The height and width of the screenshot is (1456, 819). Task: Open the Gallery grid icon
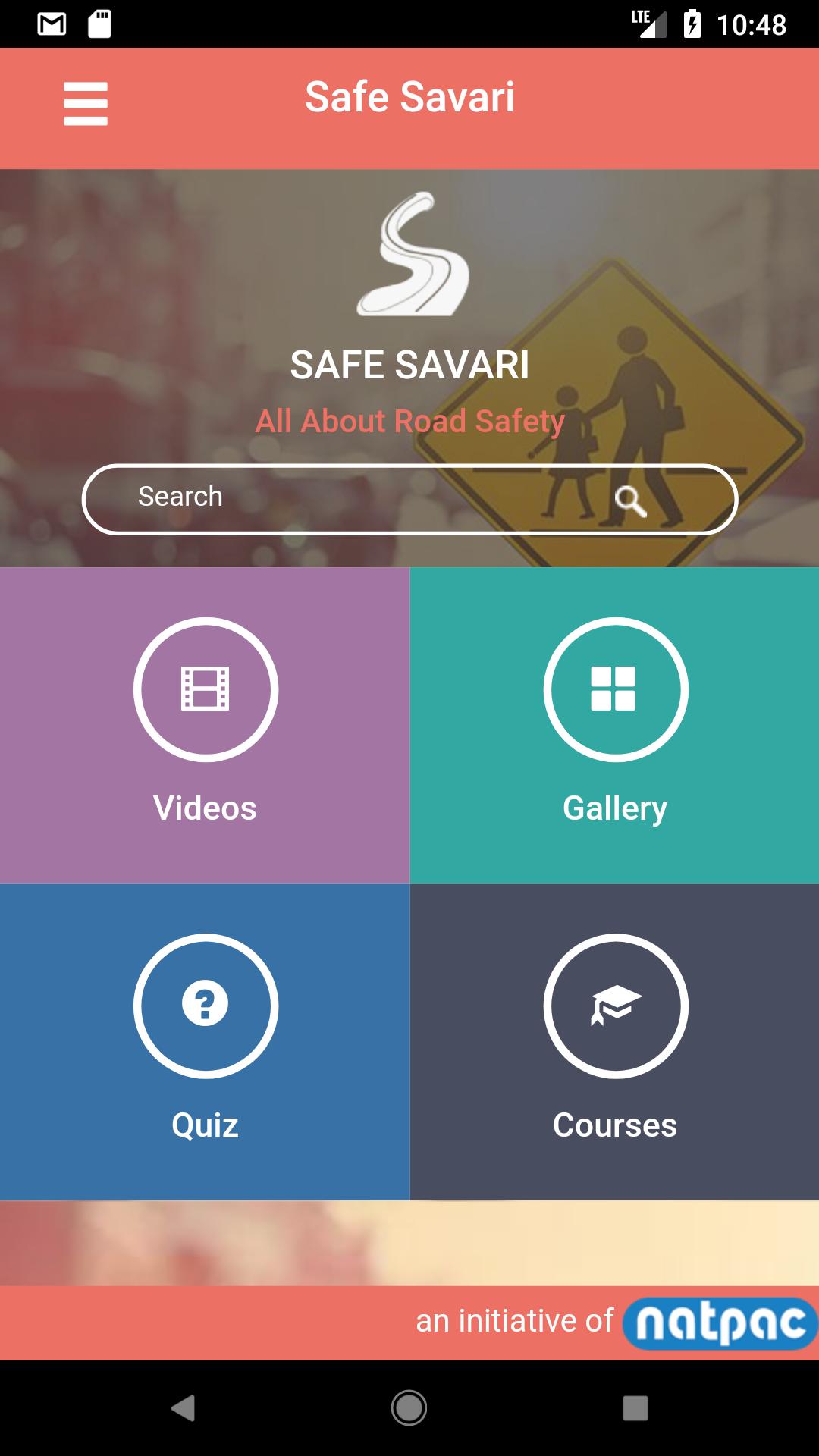[x=614, y=689]
